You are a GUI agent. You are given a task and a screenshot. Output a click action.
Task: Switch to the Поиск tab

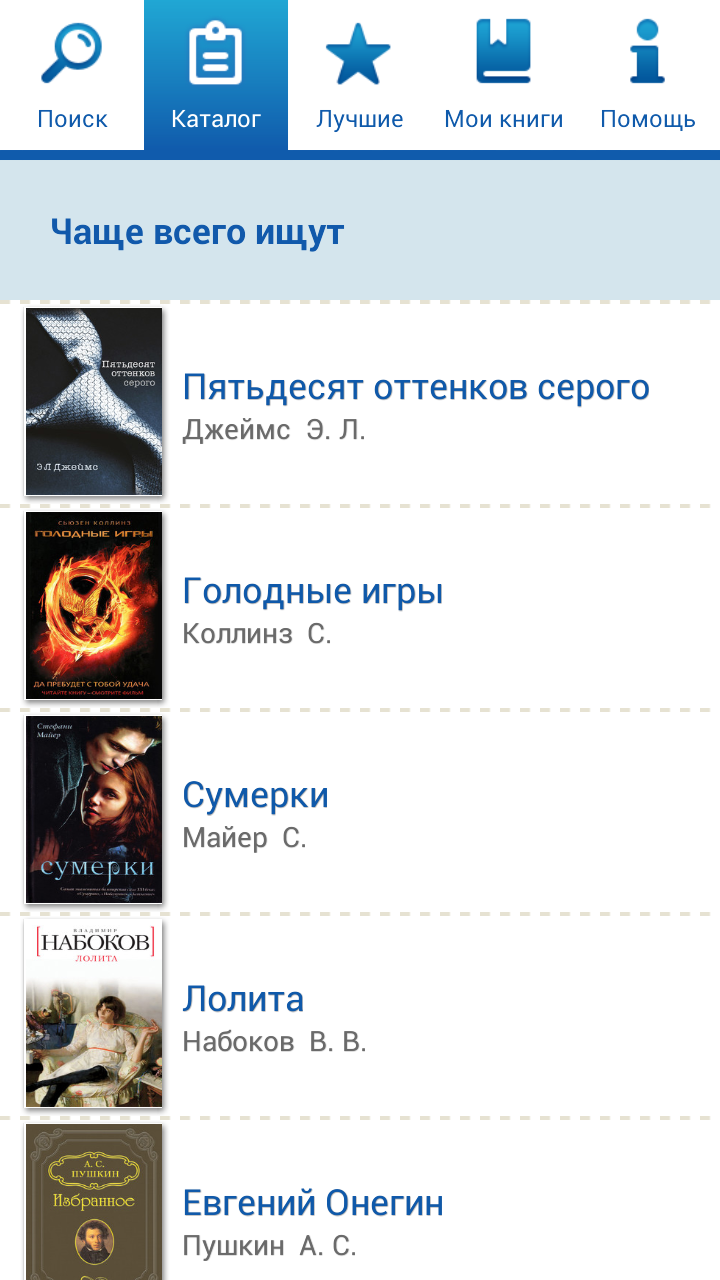pyautogui.click(x=72, y=75)
